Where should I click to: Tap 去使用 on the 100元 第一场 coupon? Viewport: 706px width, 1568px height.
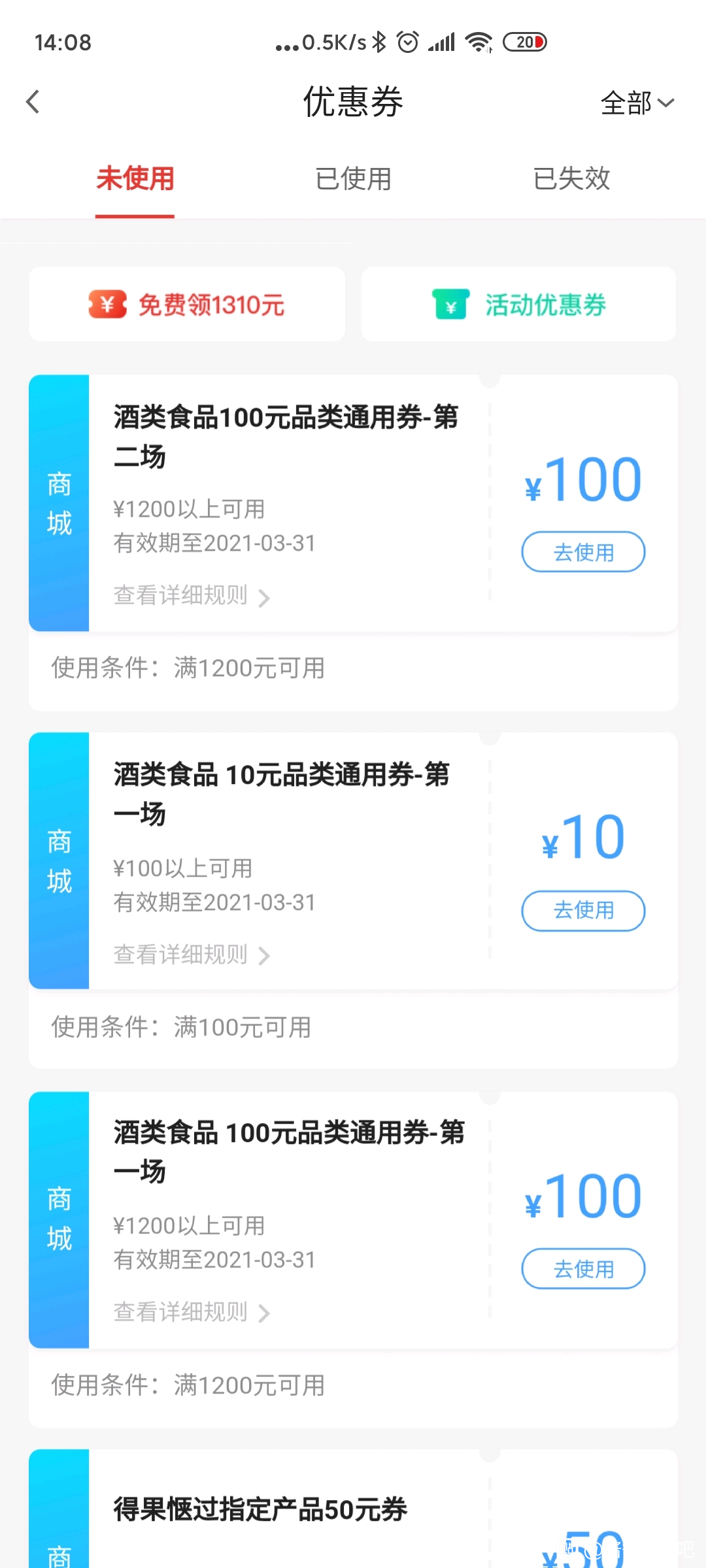pyautogui.click(x=583, y=1269)
